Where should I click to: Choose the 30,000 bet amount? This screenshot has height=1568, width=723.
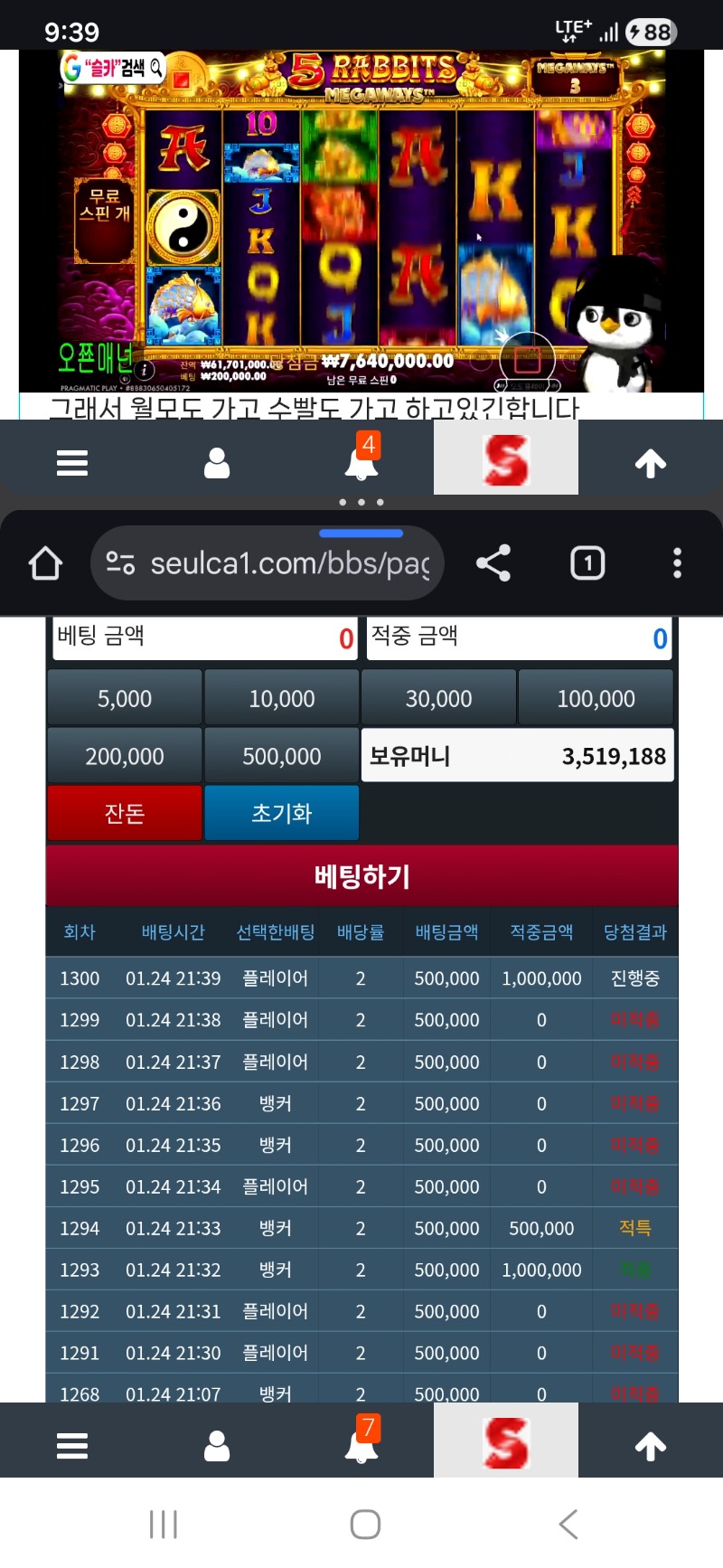438,698
